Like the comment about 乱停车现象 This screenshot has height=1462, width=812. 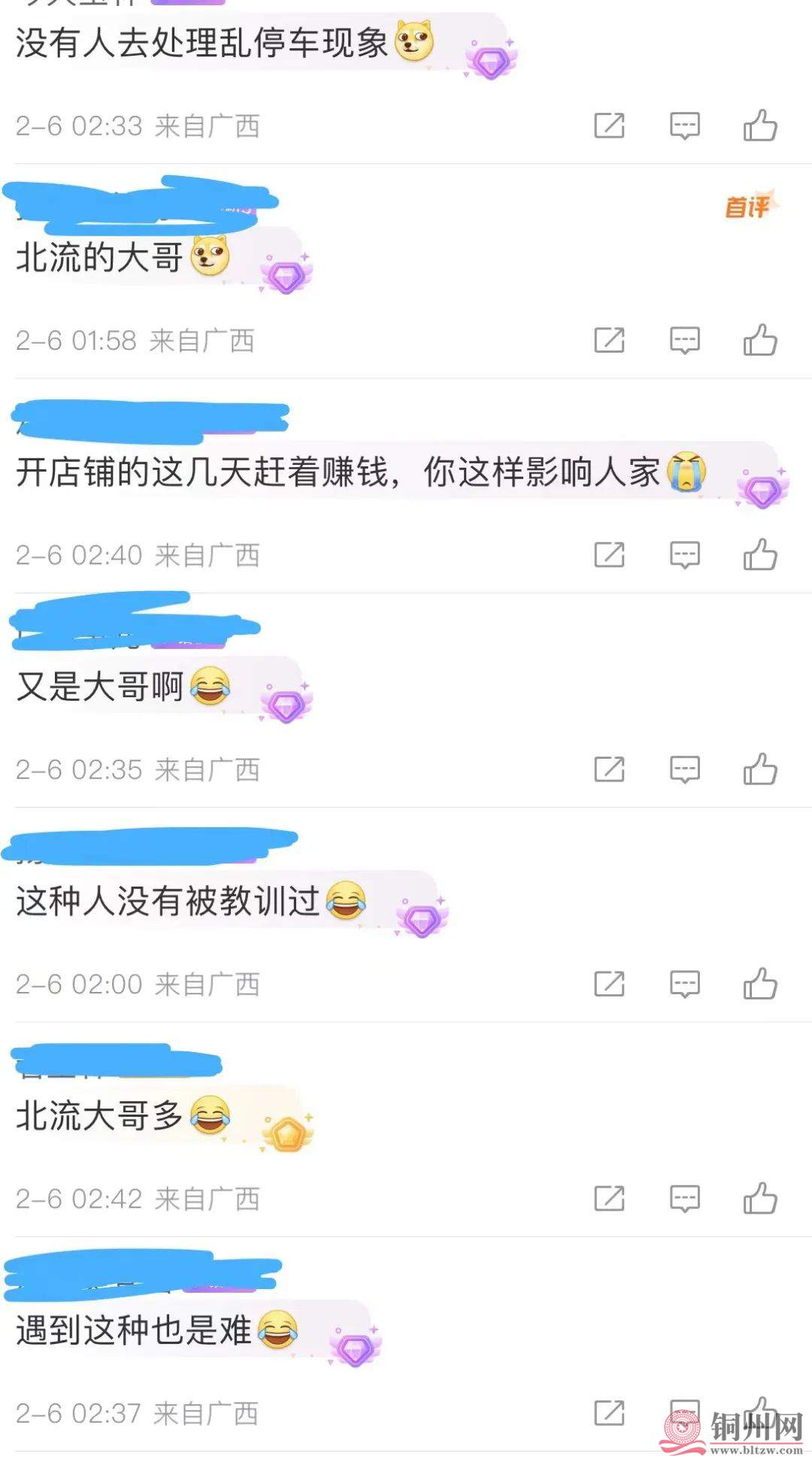click(760, 126)
